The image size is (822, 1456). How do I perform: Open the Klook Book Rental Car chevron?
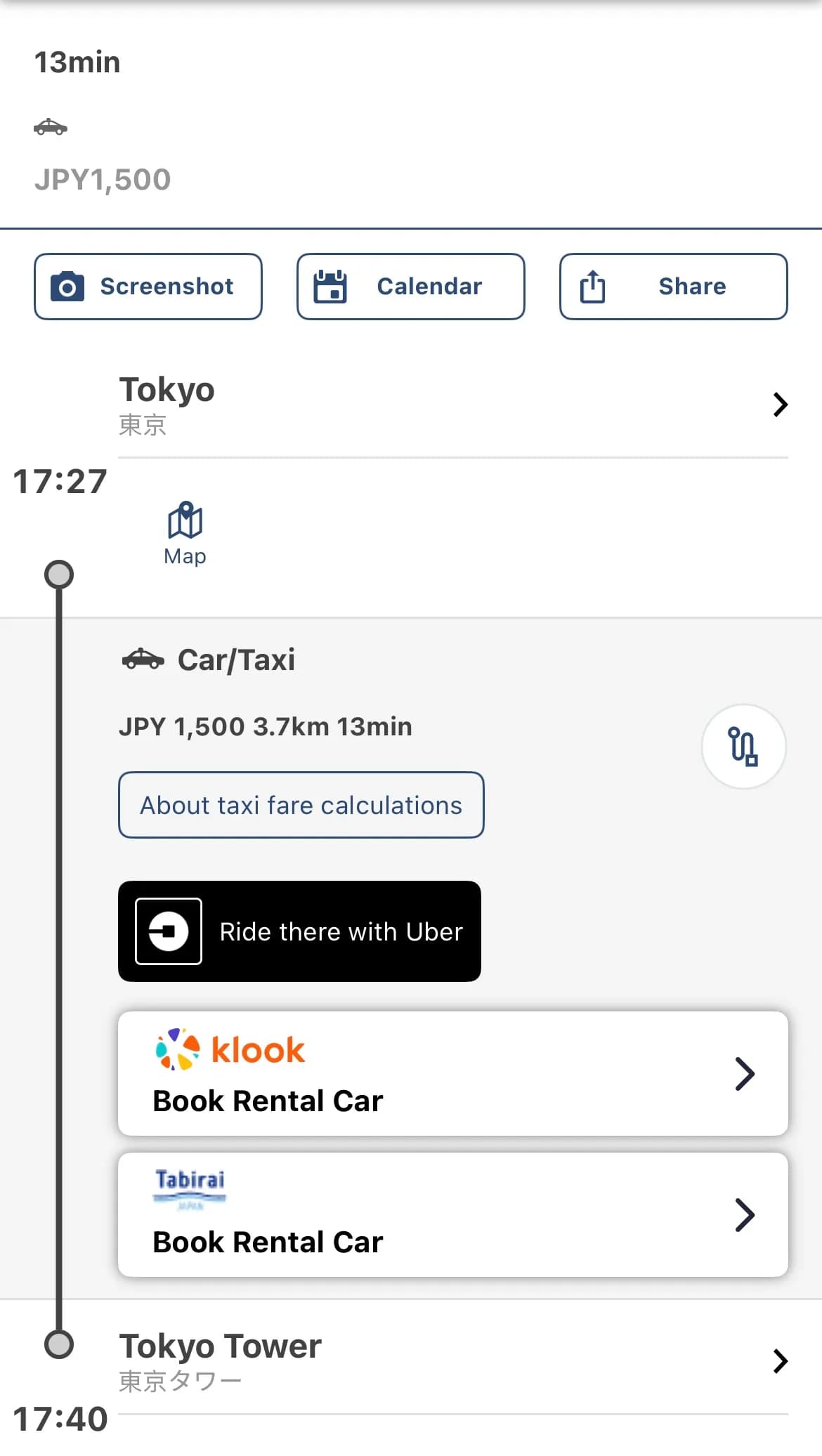[x=745, y=1073]
